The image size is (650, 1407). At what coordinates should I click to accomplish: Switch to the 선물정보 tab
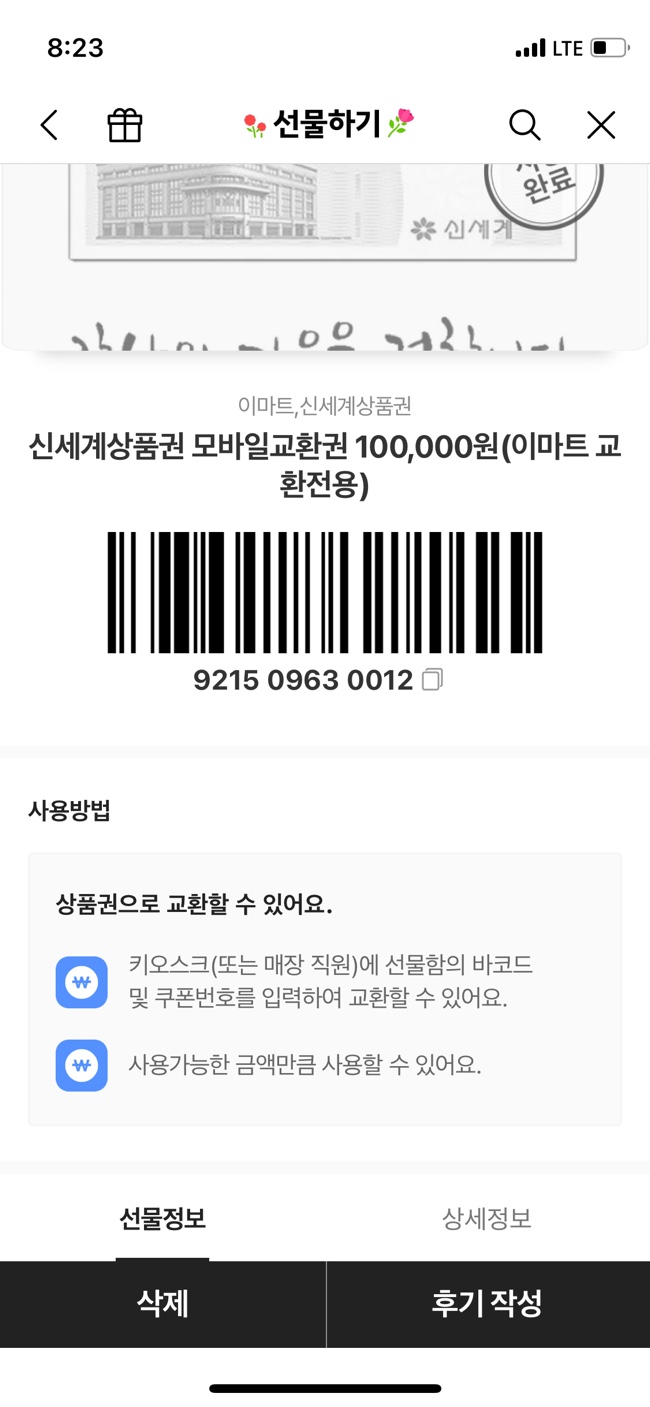coord(162,1219)
